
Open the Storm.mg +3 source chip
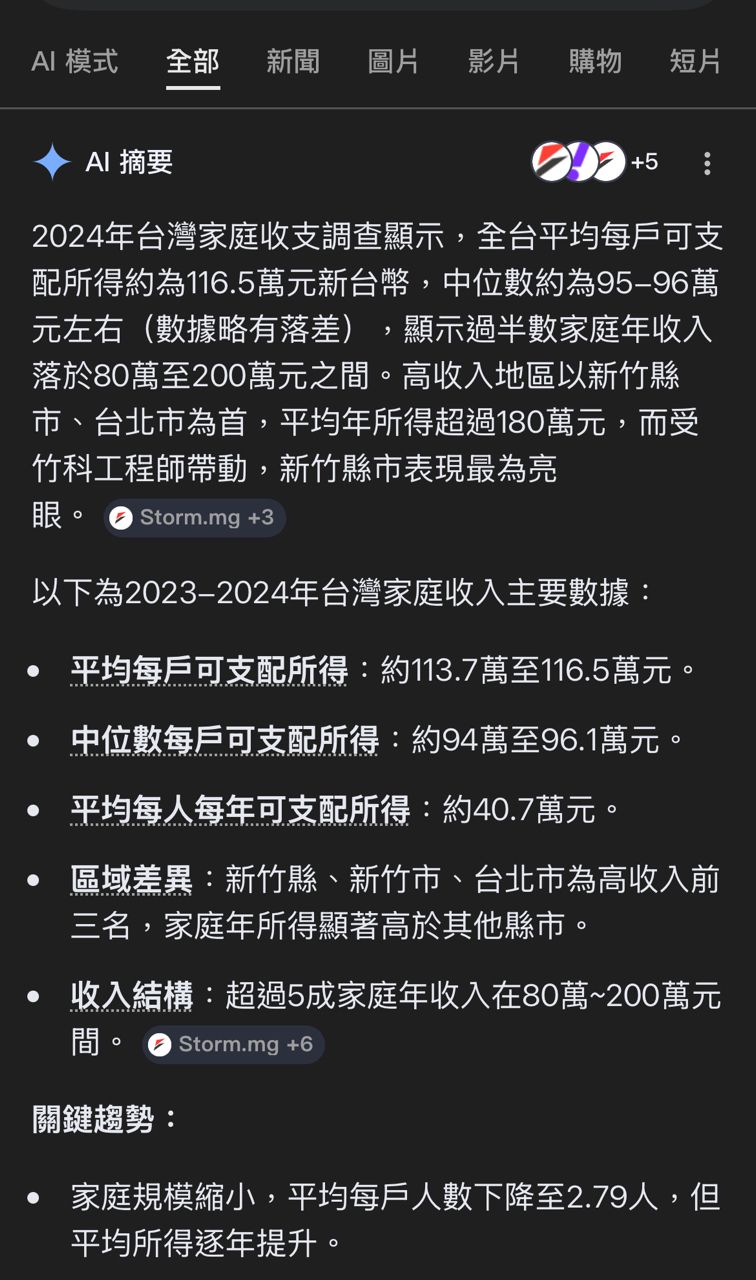point(194,518)
